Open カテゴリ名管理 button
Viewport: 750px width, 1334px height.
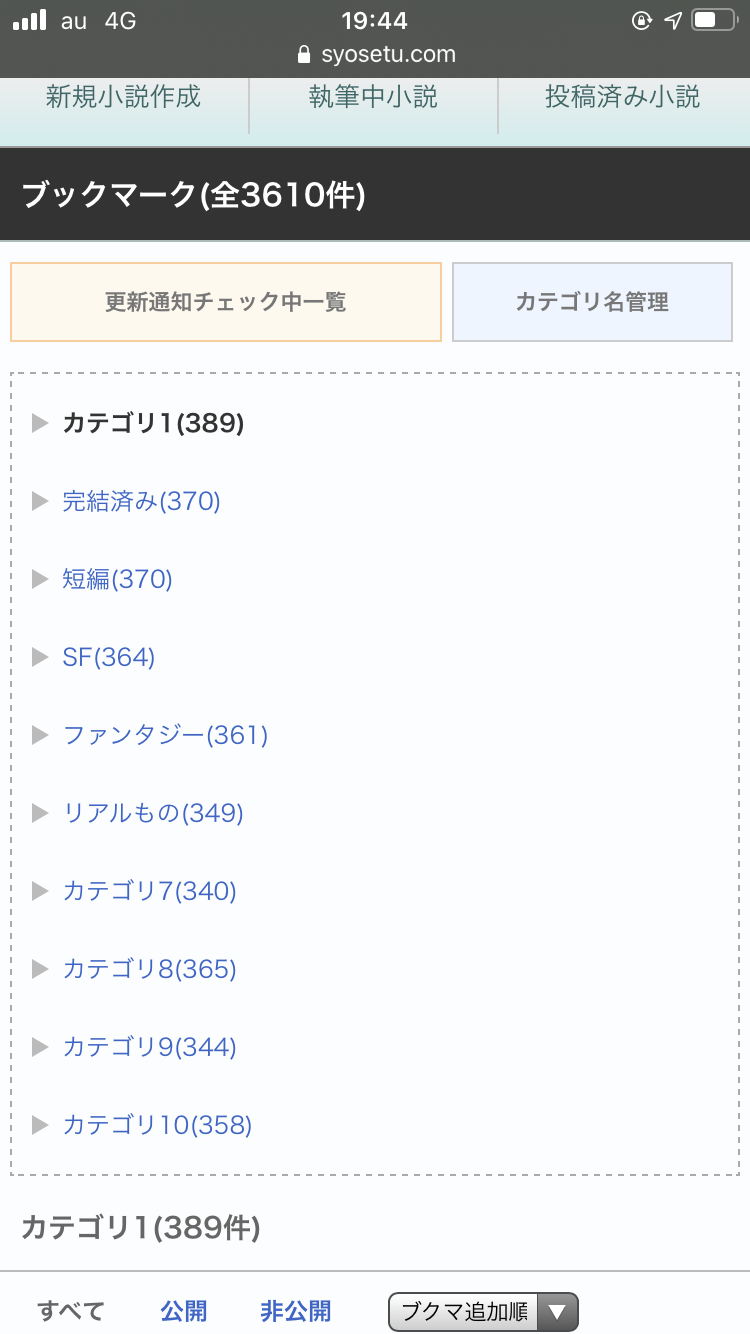[x=592, y=302]
